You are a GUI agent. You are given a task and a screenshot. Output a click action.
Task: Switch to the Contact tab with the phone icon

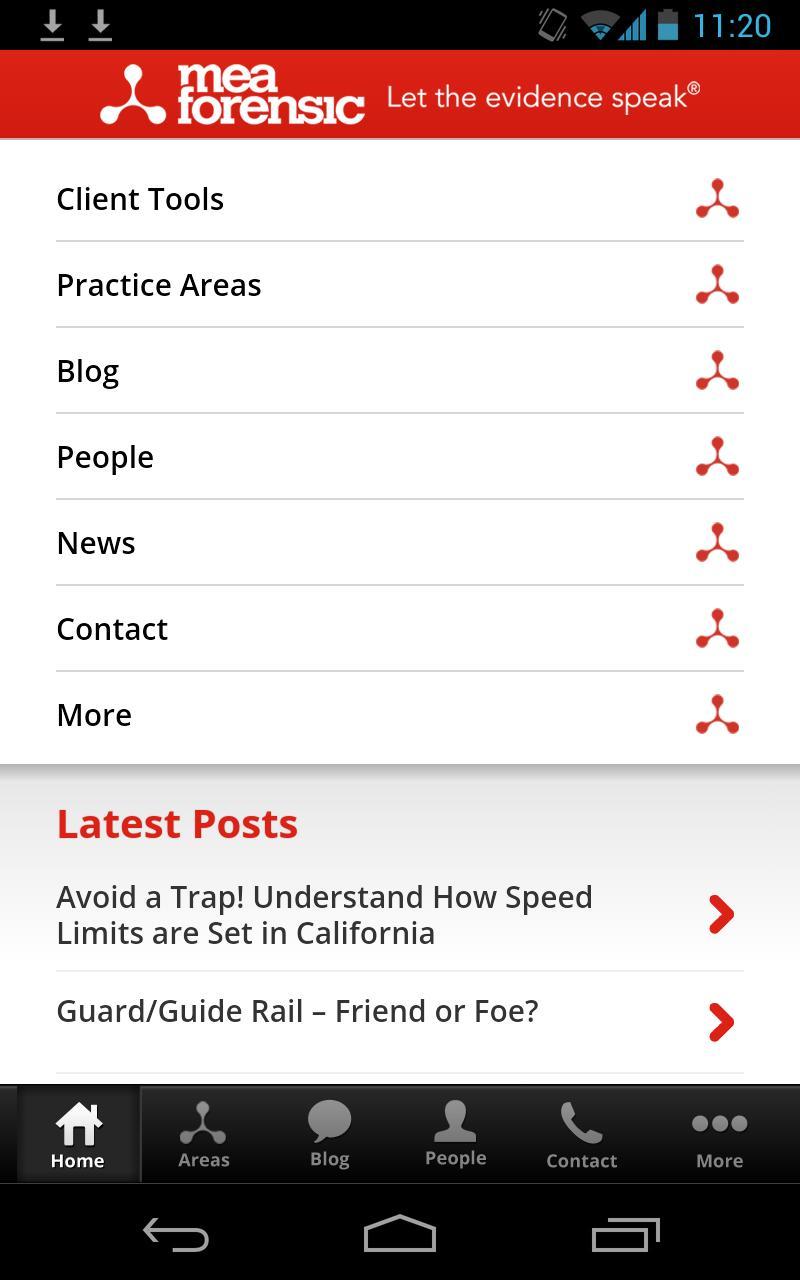(582, 1135)
